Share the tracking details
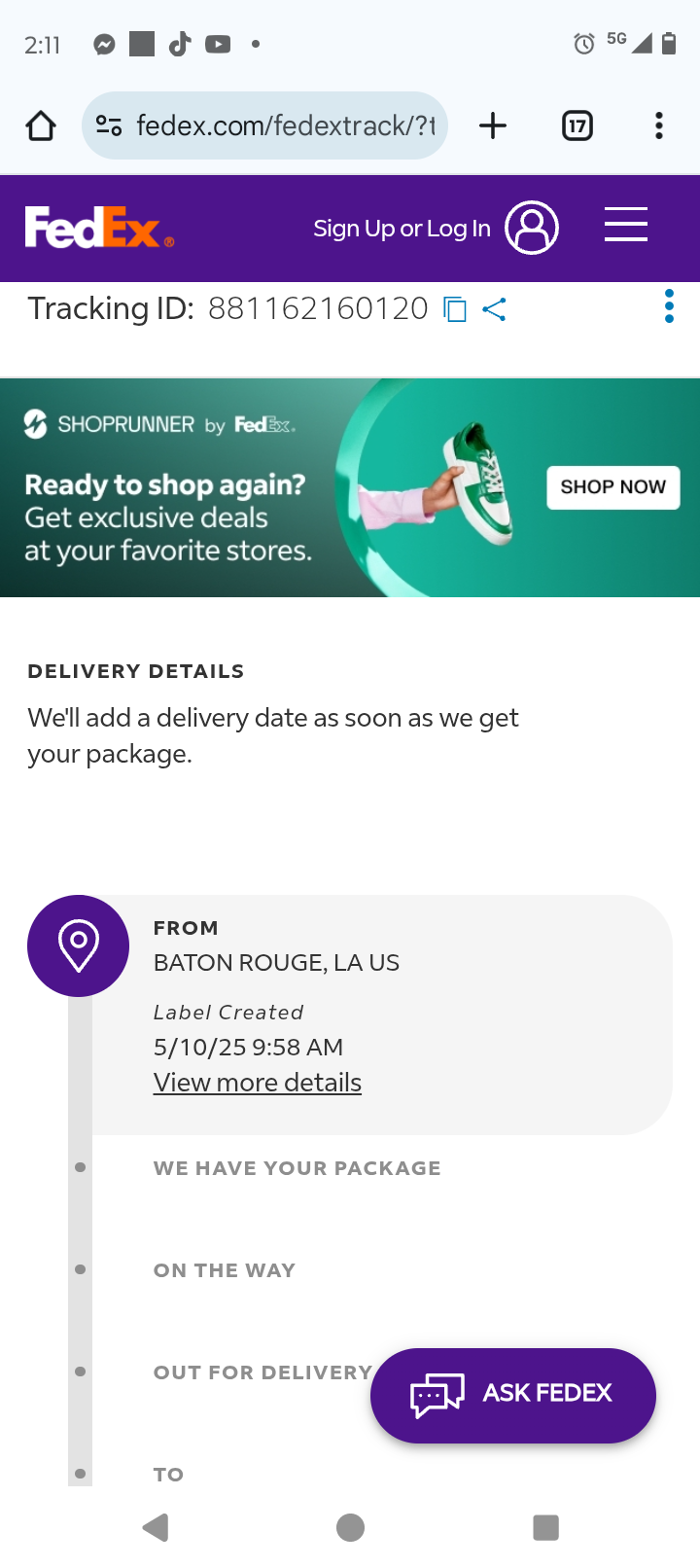 pos(495,309)
